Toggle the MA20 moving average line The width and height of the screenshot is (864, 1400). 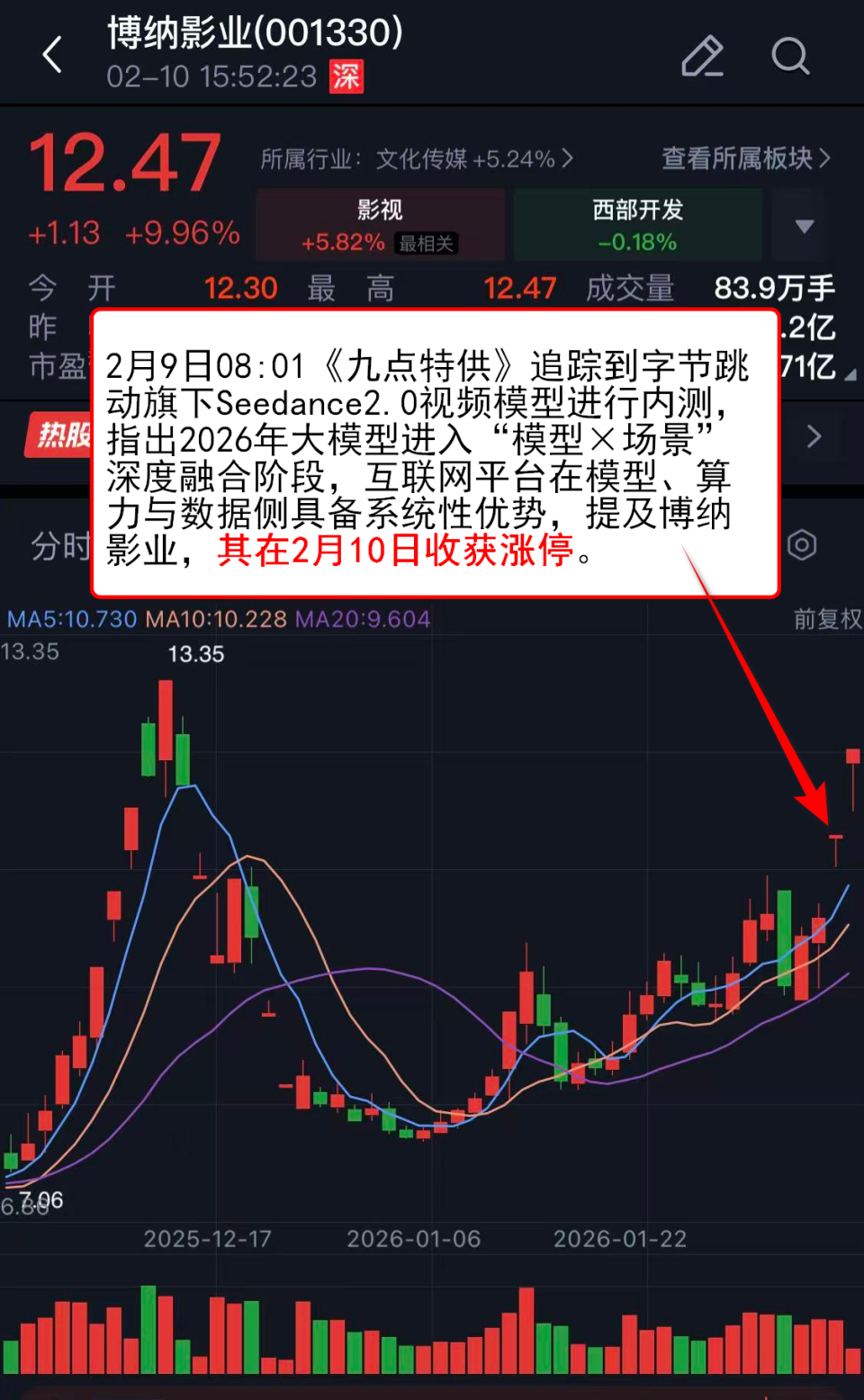[361, 619]
